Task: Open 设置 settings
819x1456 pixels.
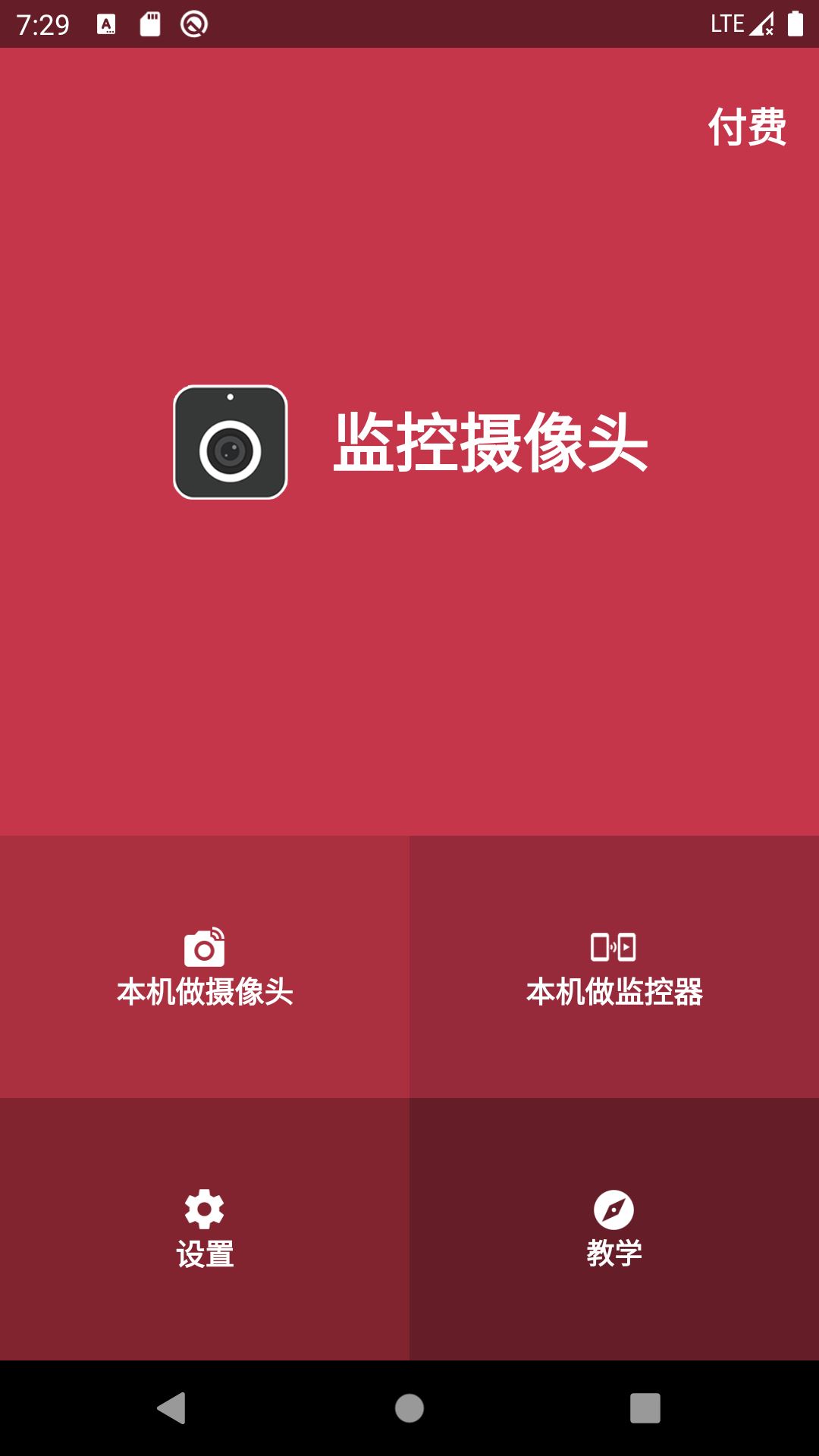Action: pyautogui.click(x=205, y=1228)
